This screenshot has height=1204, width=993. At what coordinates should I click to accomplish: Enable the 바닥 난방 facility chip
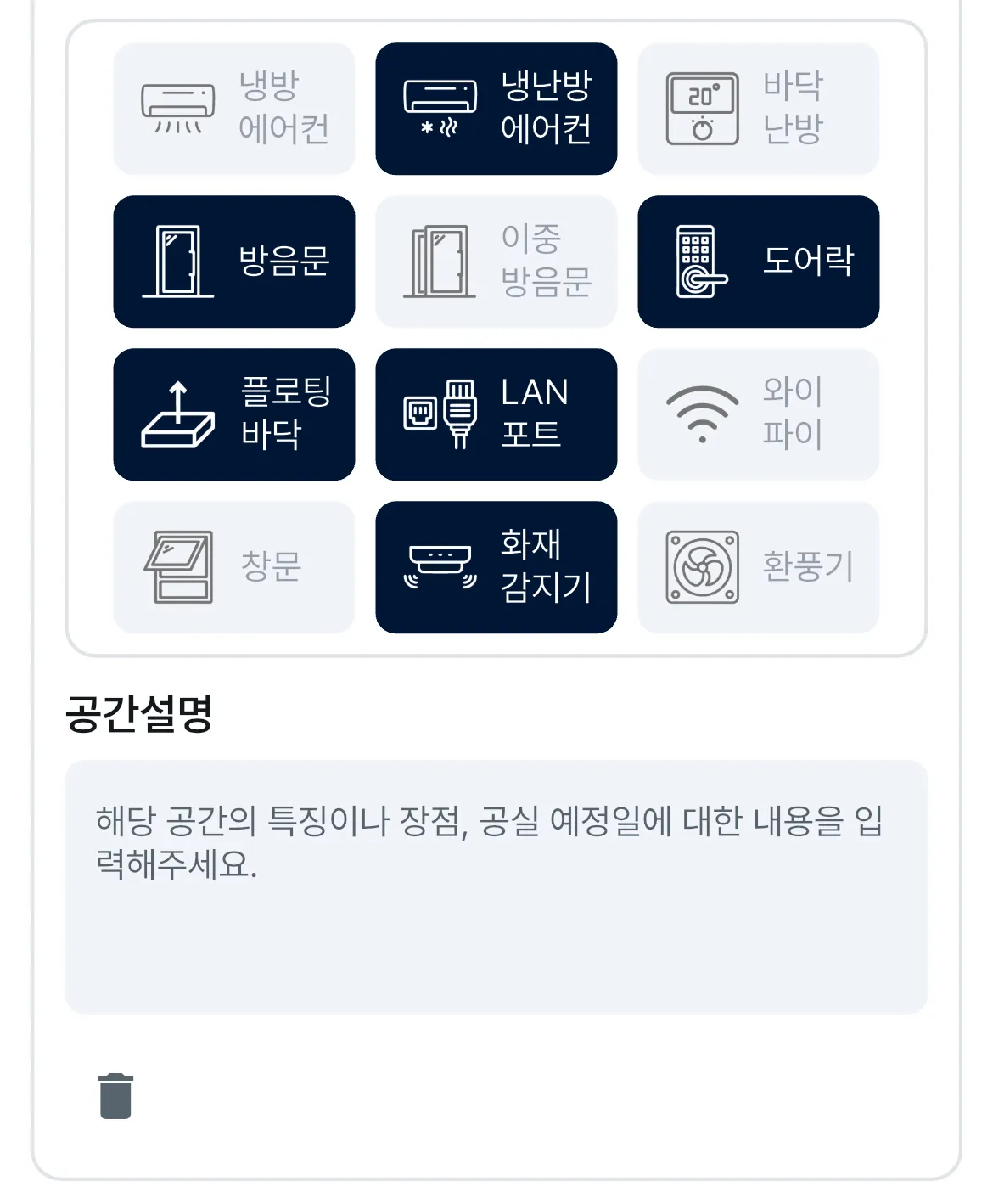[x=758, y=109]
